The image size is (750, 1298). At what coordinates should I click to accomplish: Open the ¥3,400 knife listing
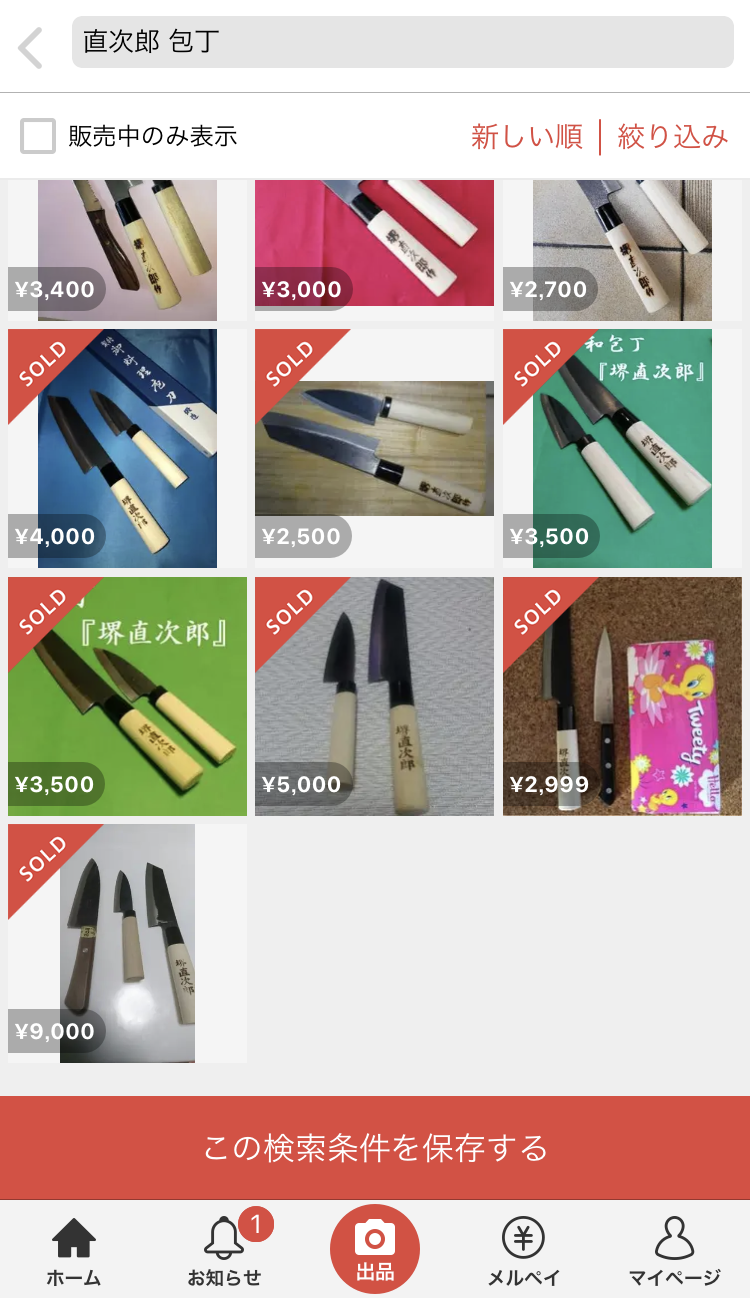[127, 250]
